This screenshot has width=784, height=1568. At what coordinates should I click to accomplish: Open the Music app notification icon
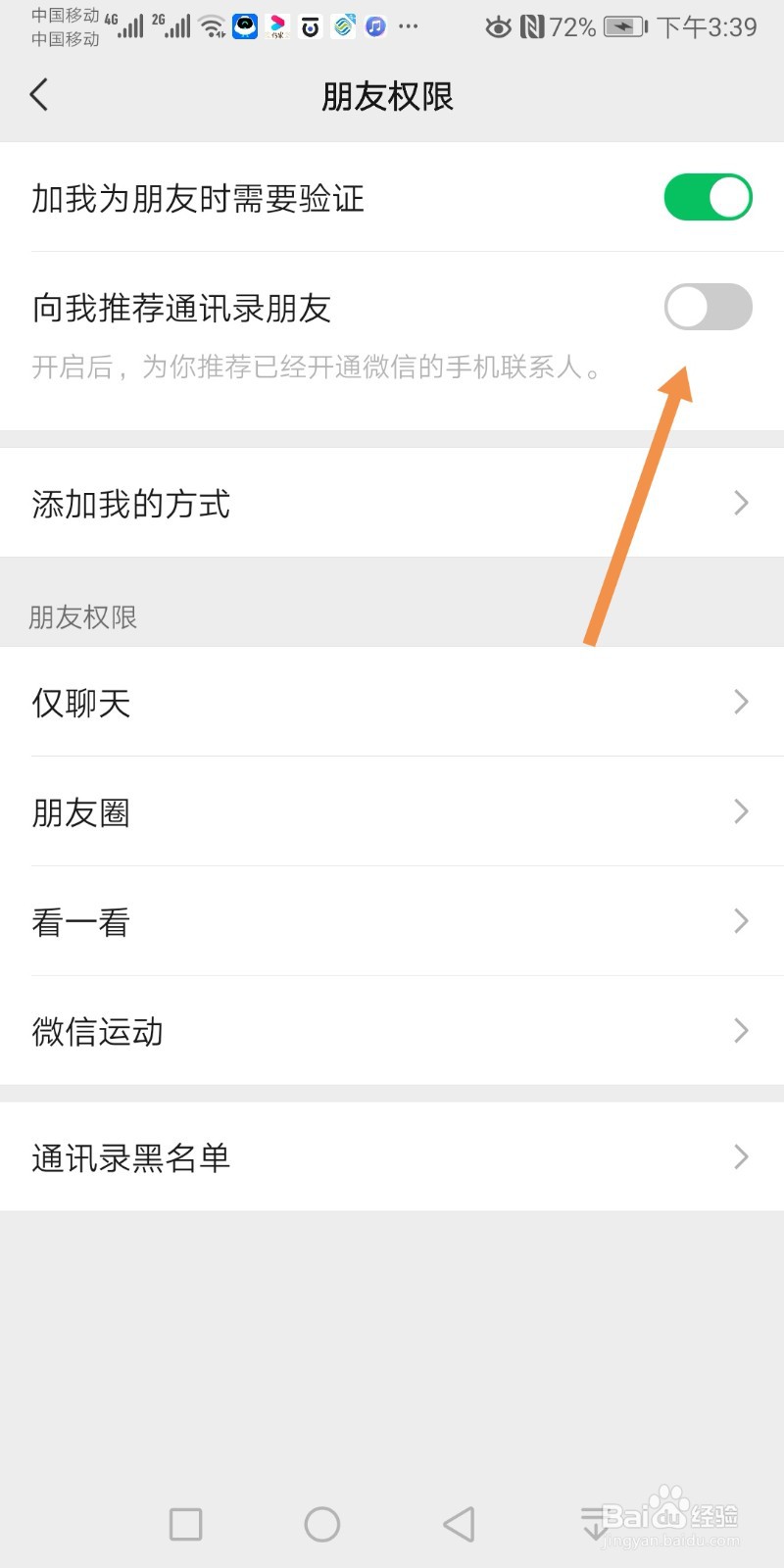[x=374, y=26]
